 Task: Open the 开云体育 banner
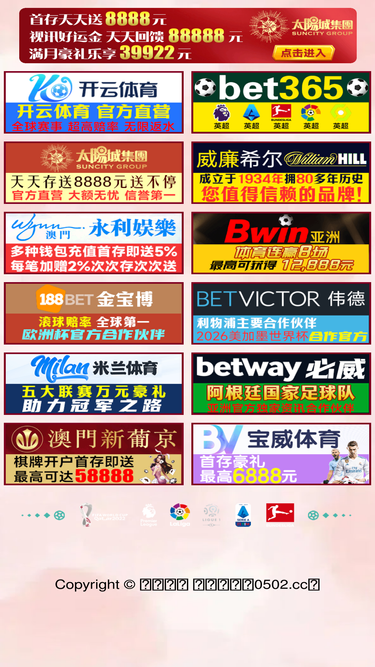[x=94, y=103]
